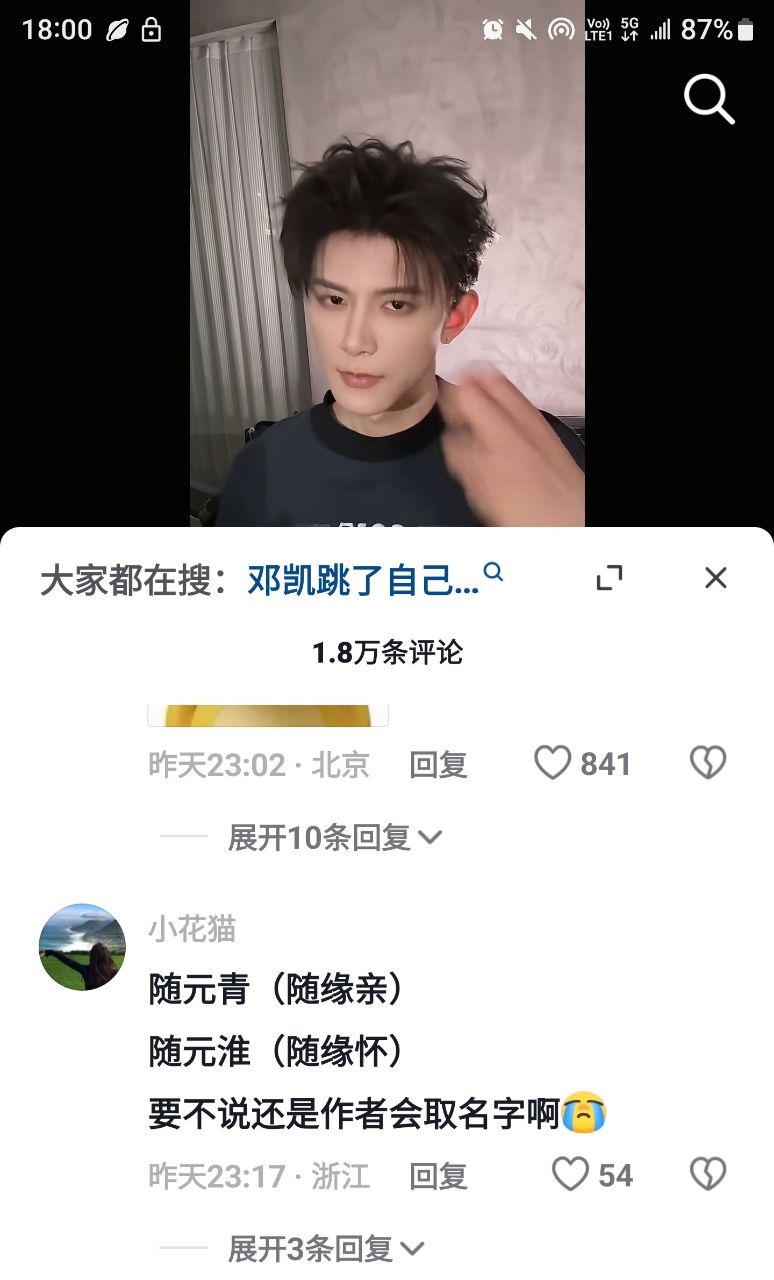This screenshot has height=1280, width=774.
Task: Open the search magnifier above the video
Action: click(x=709, y=99)
